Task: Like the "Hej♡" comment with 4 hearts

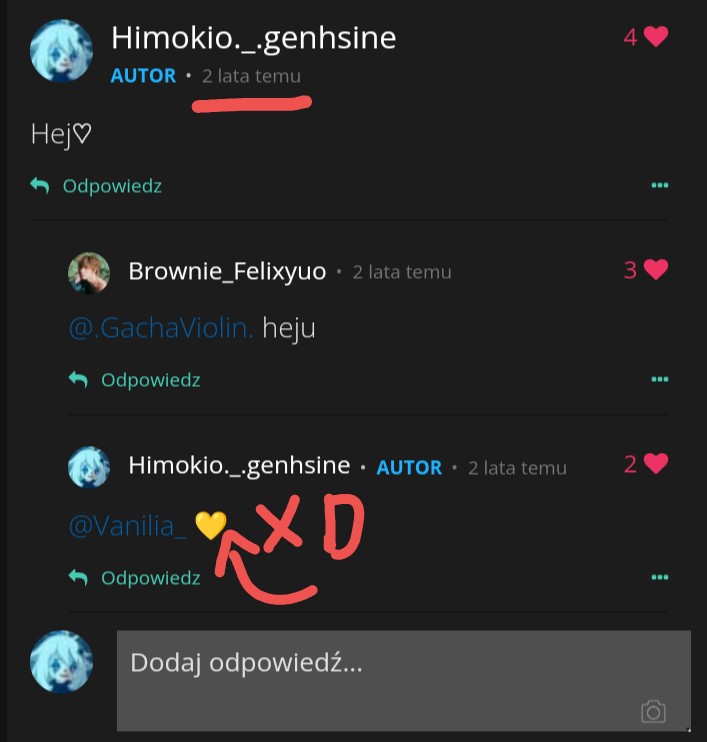Action: point(655,37)
